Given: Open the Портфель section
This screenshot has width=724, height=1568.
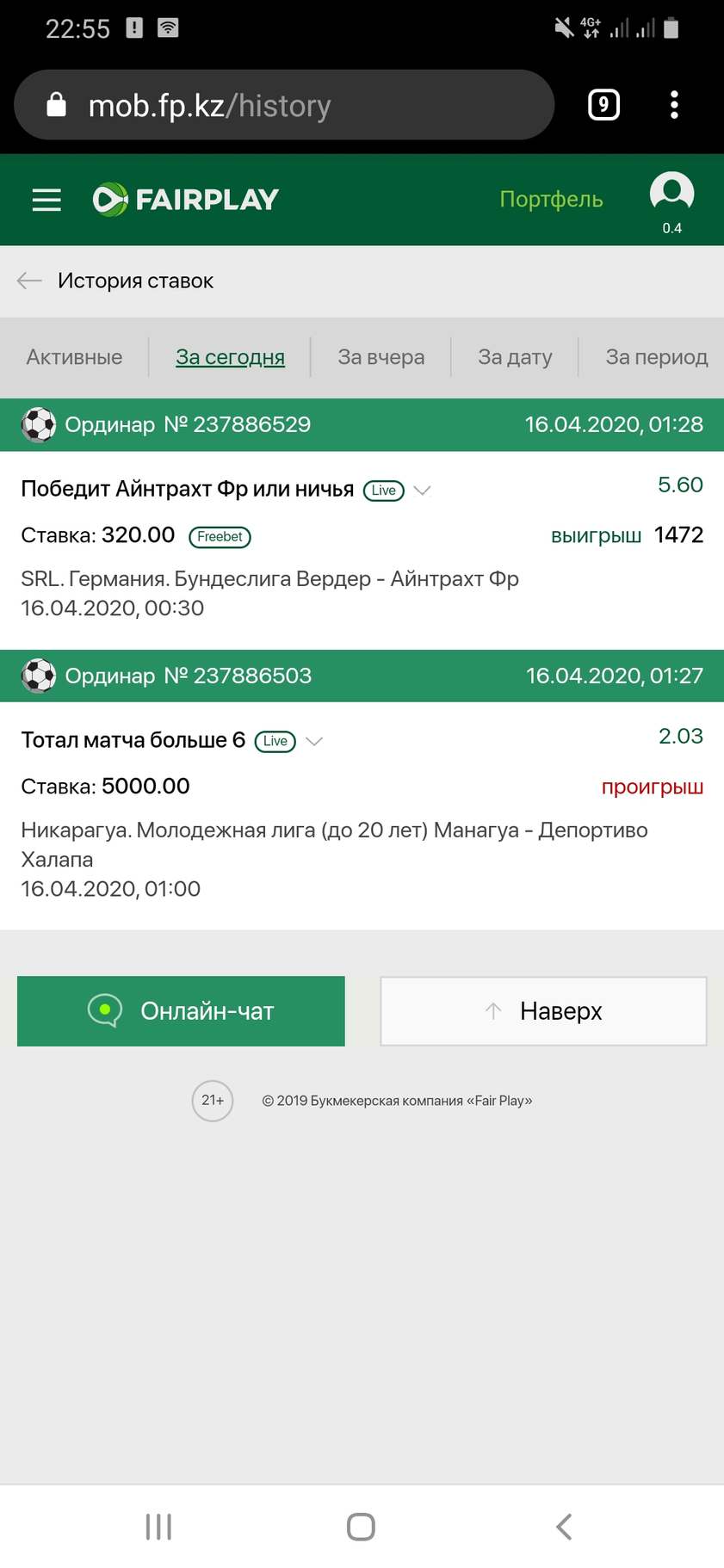Looking at the screenshot, I should point(551,200).
